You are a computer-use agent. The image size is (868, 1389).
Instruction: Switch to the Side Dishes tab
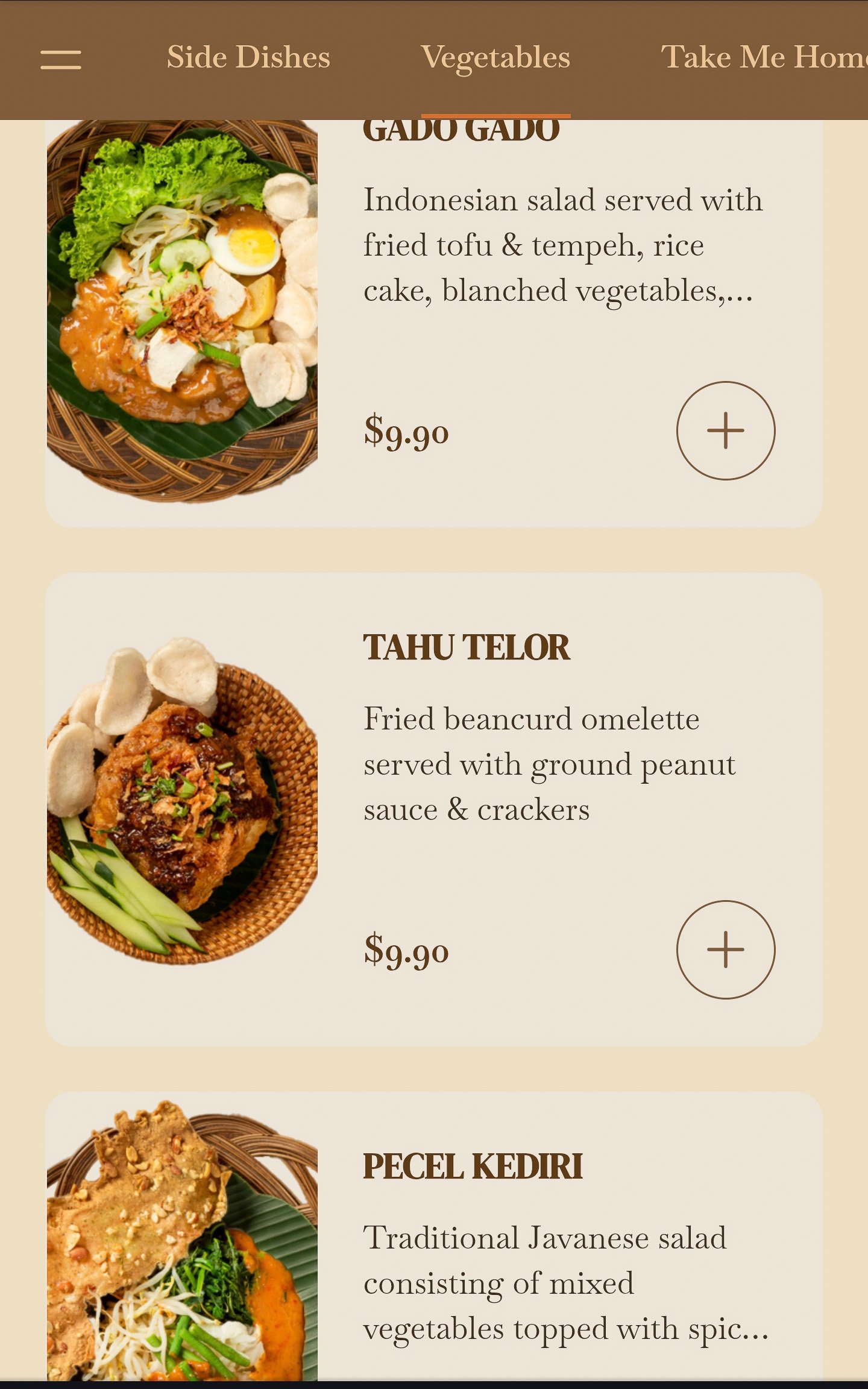248,58
